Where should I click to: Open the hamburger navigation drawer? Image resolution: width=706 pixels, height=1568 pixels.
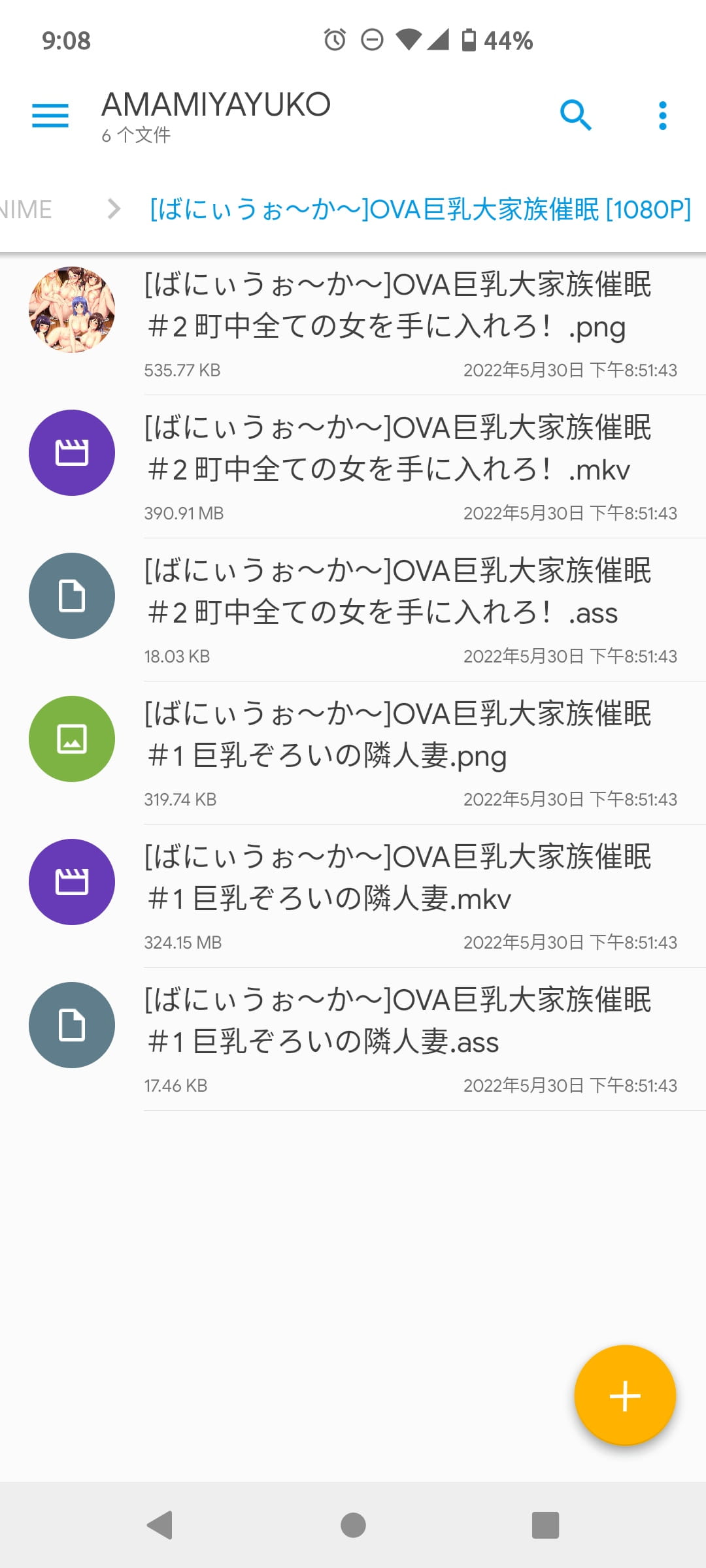(50, 116)
